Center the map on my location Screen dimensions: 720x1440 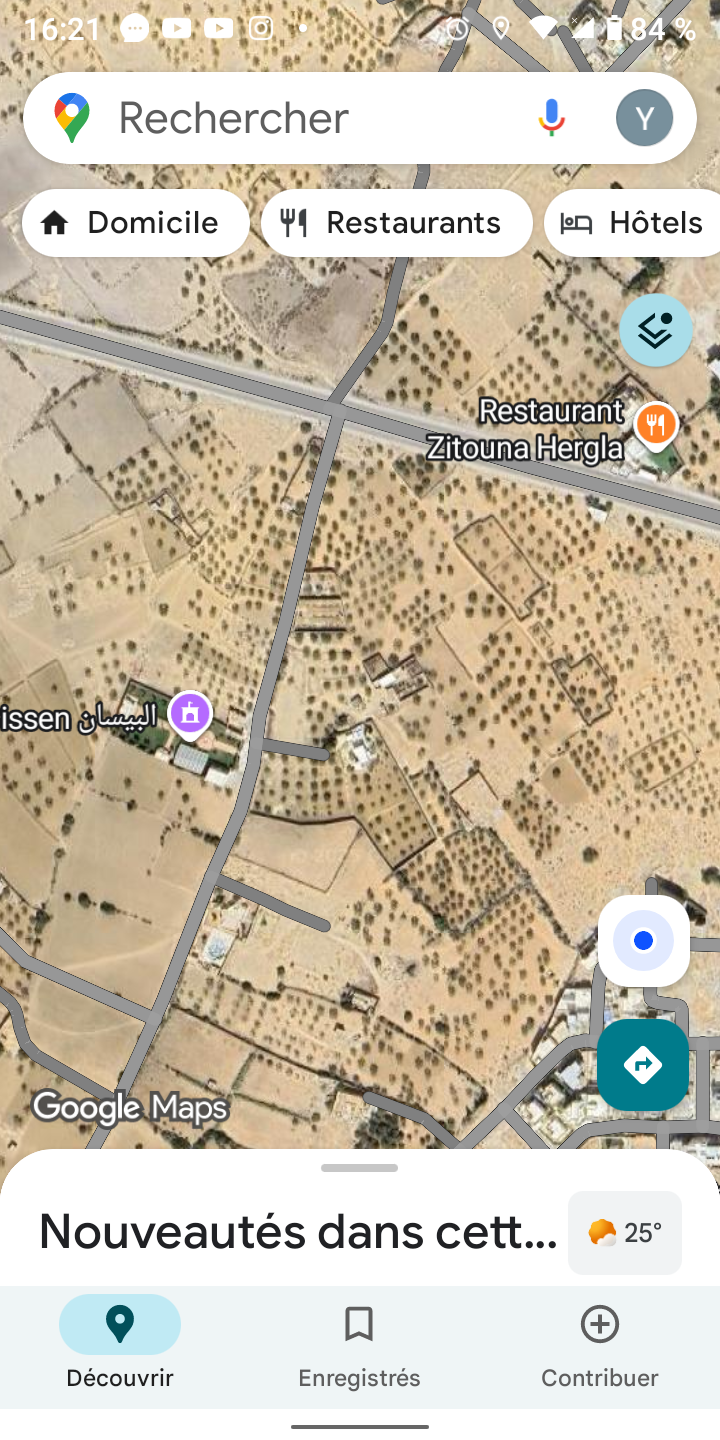(x=643, y=941)
